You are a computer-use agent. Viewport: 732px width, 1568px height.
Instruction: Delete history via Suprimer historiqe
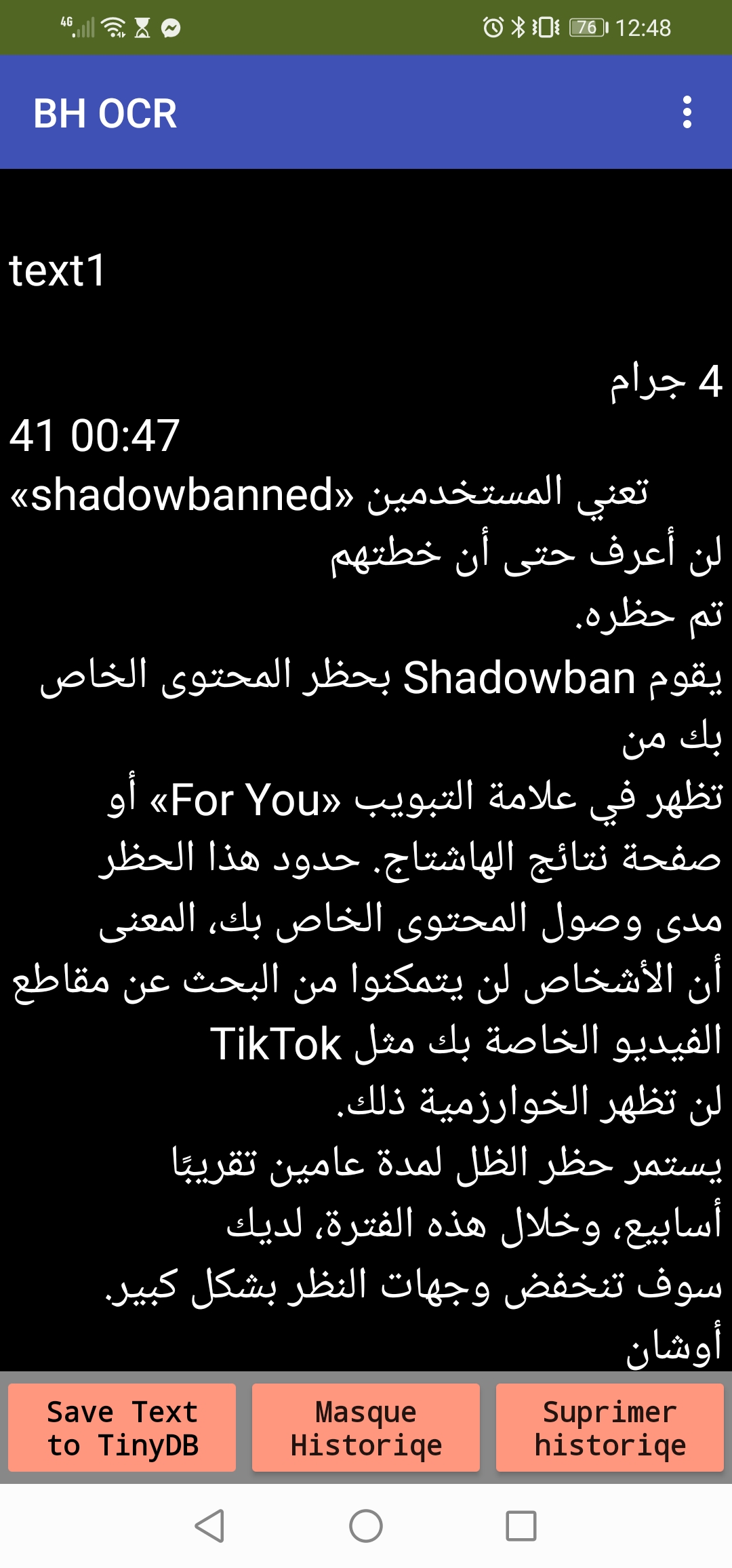click(x=610, y=1428)
